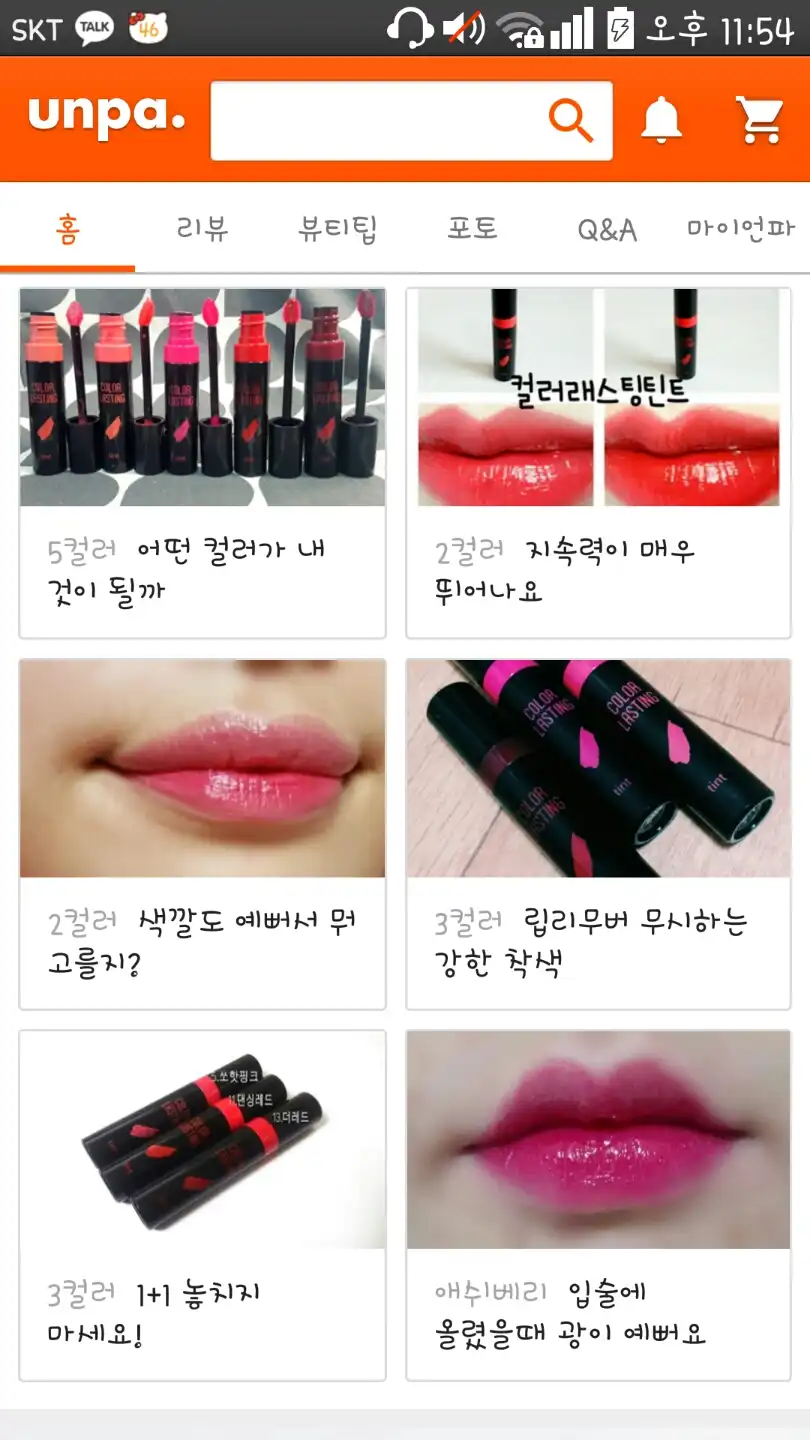Switch to the 뷰티팁 tab

(338, 229)
